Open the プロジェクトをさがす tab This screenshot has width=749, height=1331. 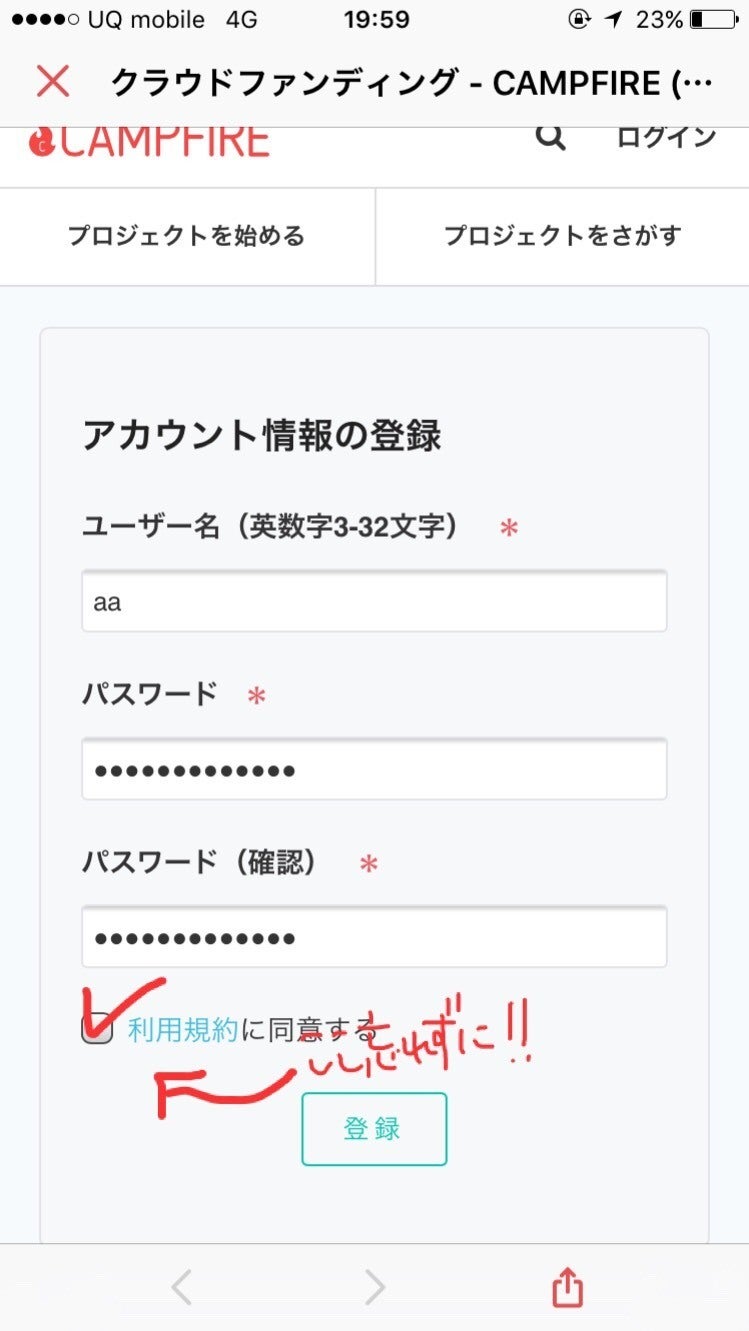click(562, 236)
